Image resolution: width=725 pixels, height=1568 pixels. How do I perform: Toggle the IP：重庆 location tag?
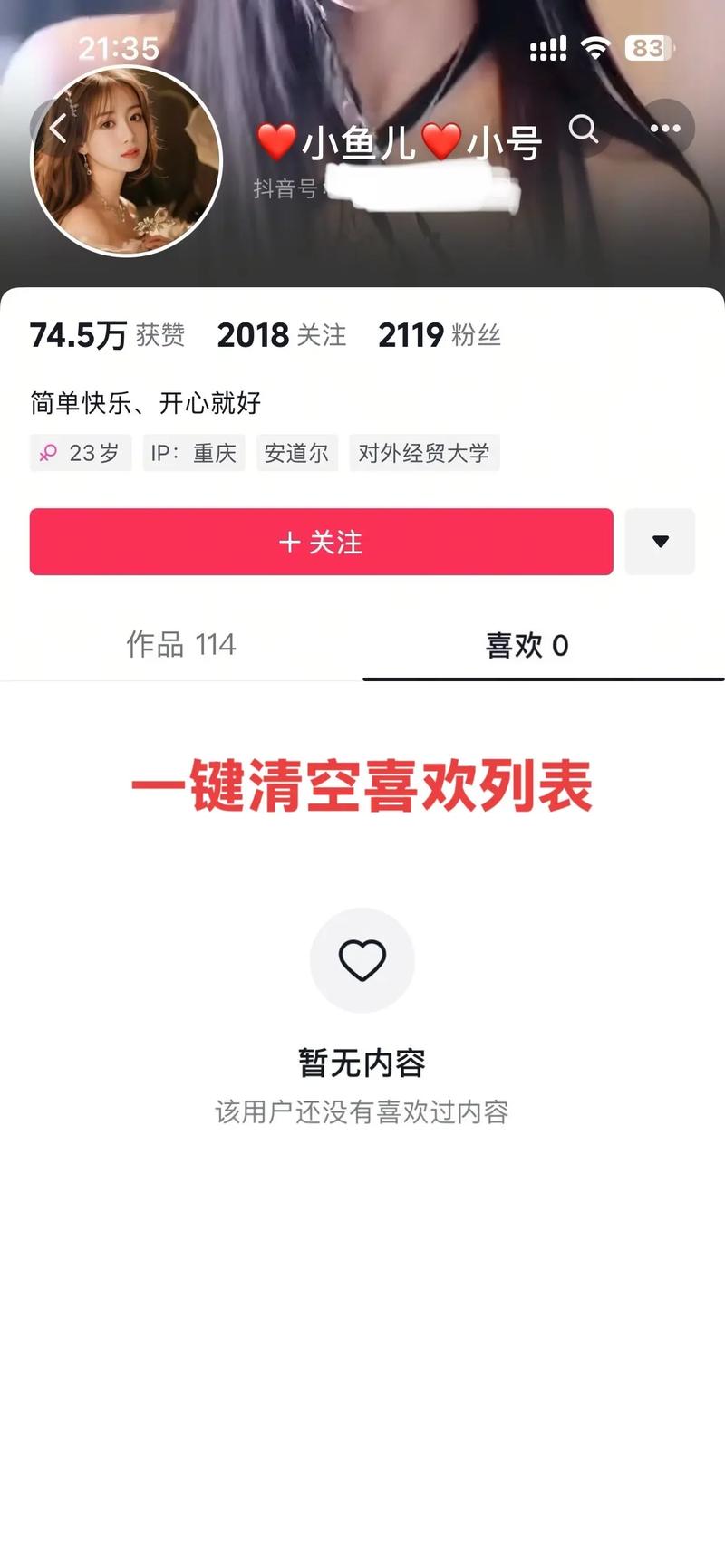click(193, 453)
